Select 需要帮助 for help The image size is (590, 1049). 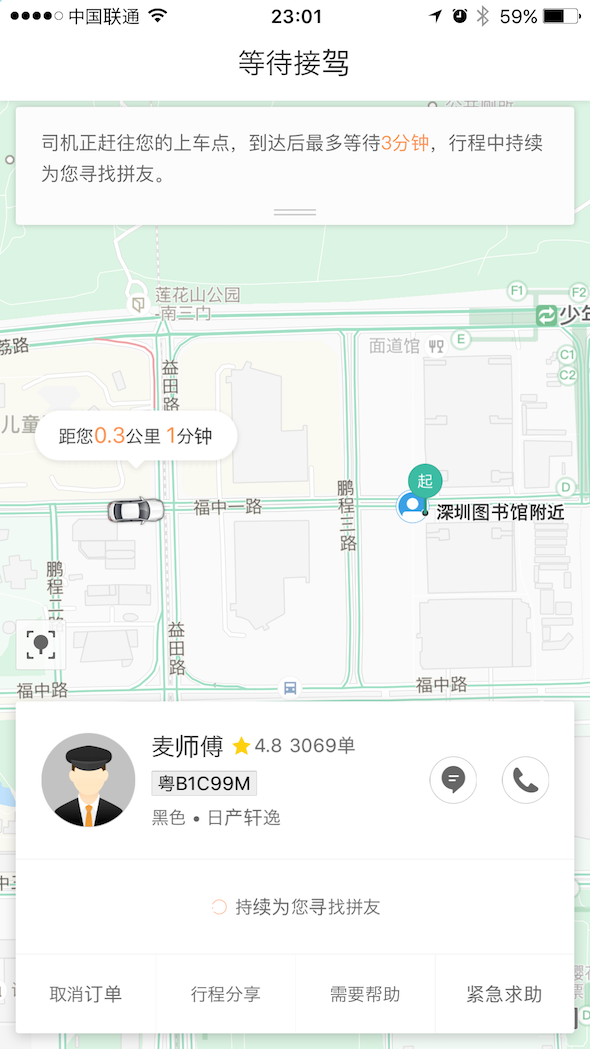click(365, 994)
